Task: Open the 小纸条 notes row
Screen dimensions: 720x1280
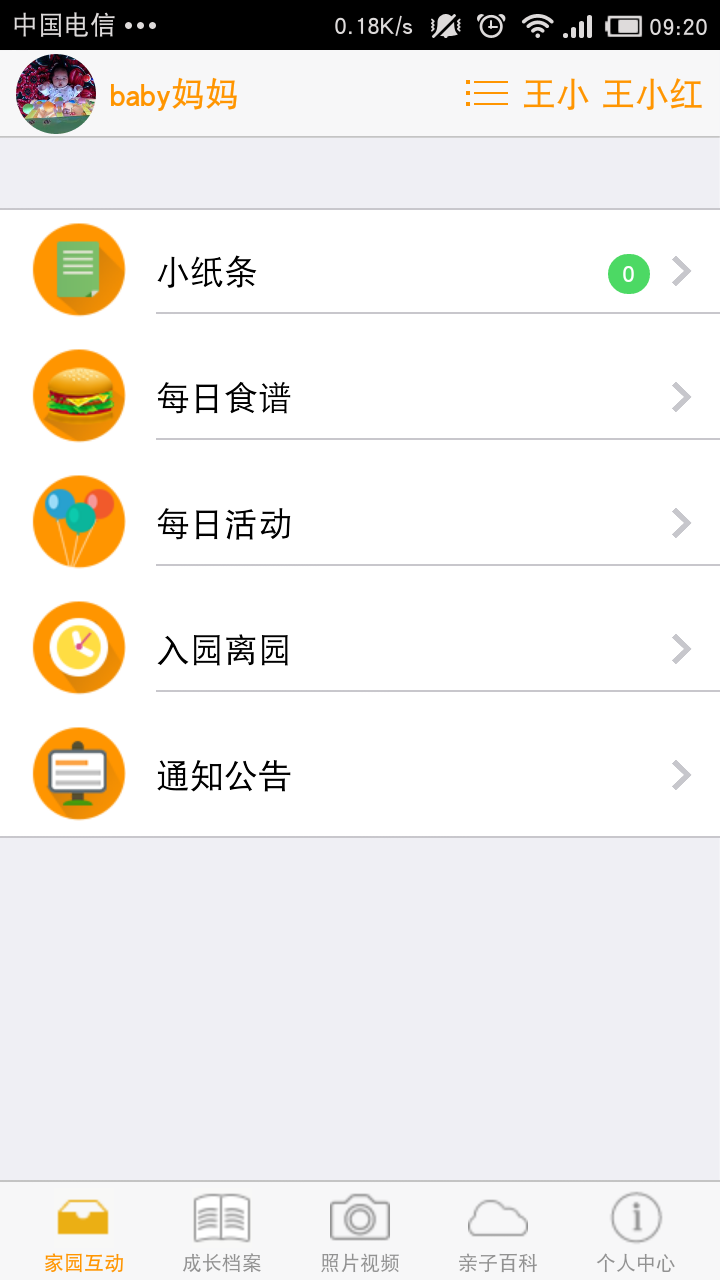Action: pyautogui.click(x=360, y=272)
